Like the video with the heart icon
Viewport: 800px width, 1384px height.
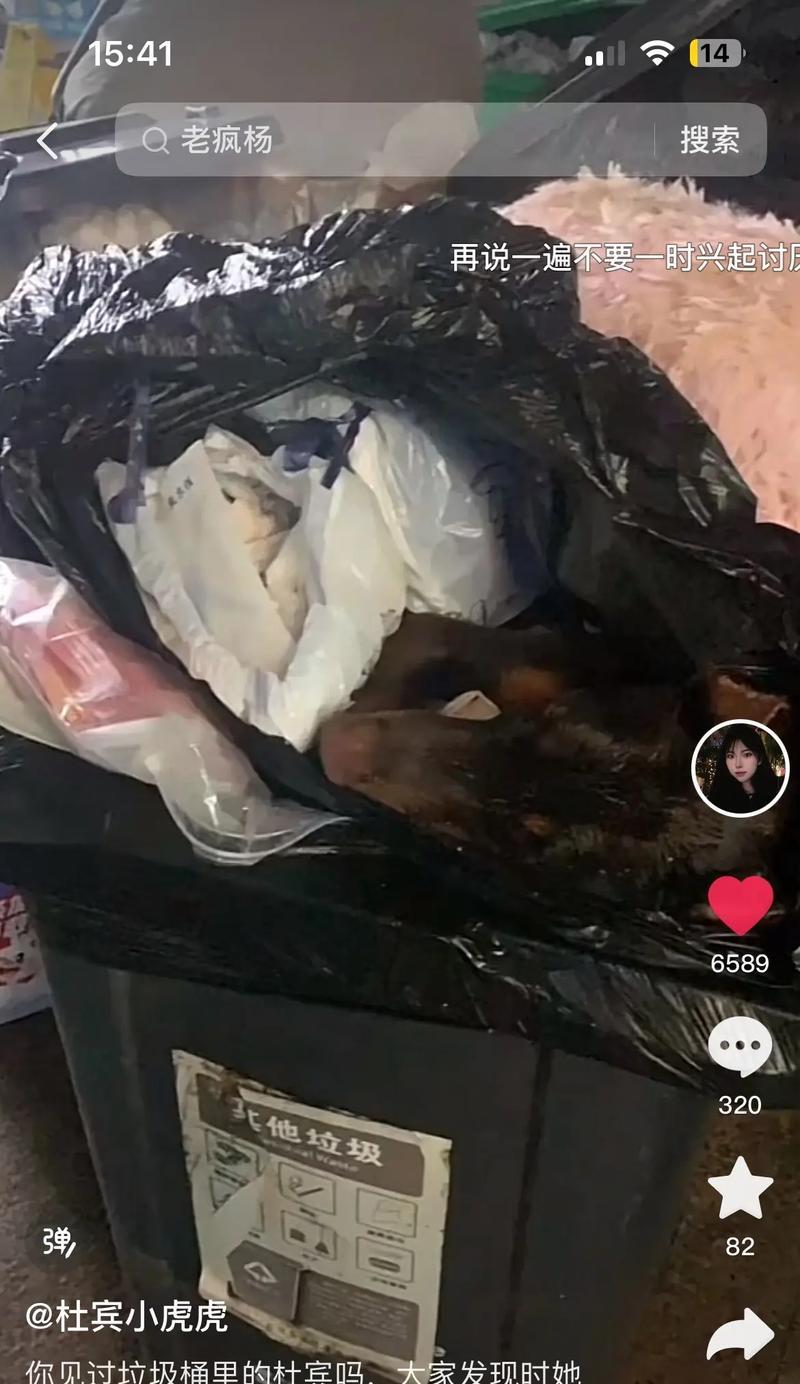(740, 906)
